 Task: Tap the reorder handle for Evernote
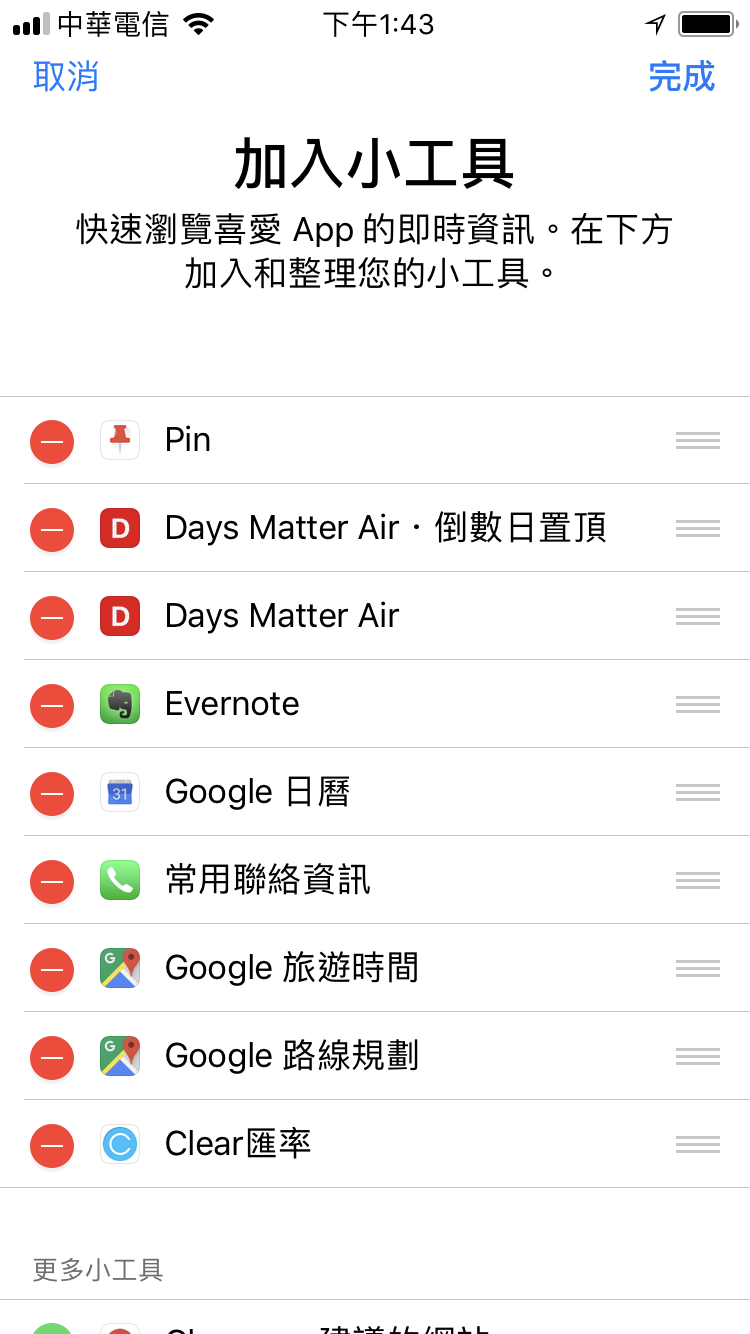tap(697, 704)
